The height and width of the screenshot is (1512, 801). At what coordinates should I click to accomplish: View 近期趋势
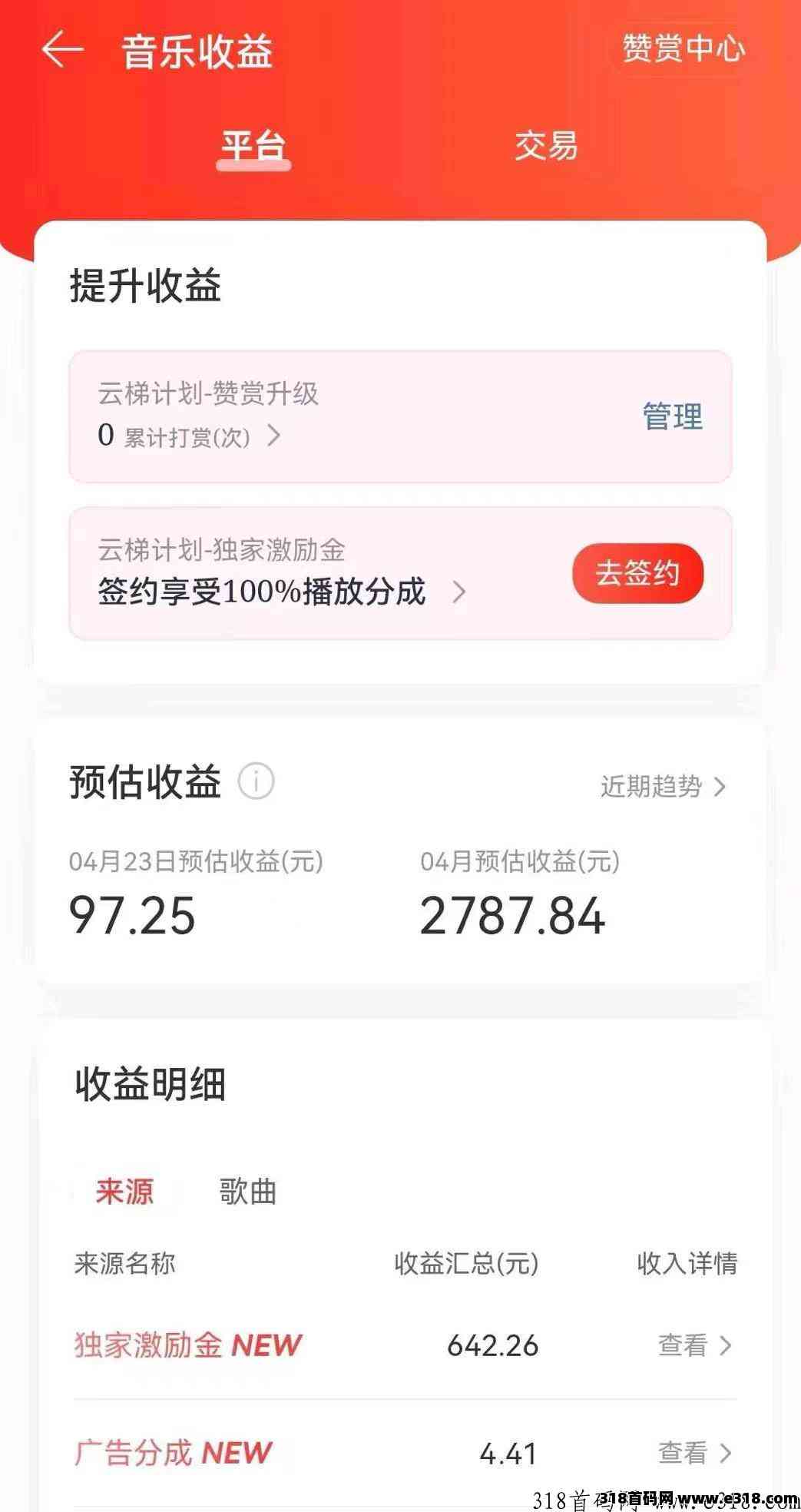663,787
